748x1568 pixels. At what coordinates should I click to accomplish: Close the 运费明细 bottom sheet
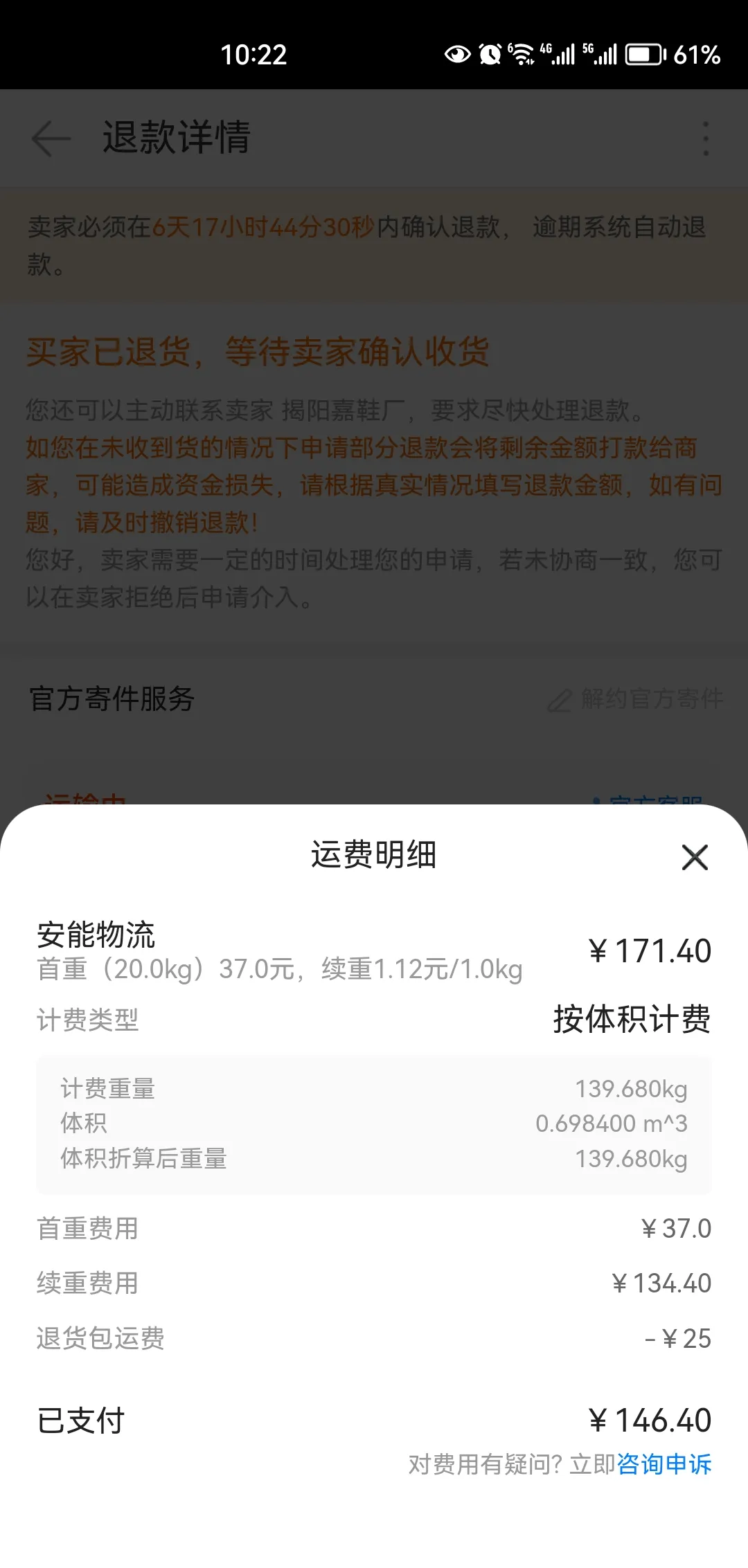(x=695, y=857)
